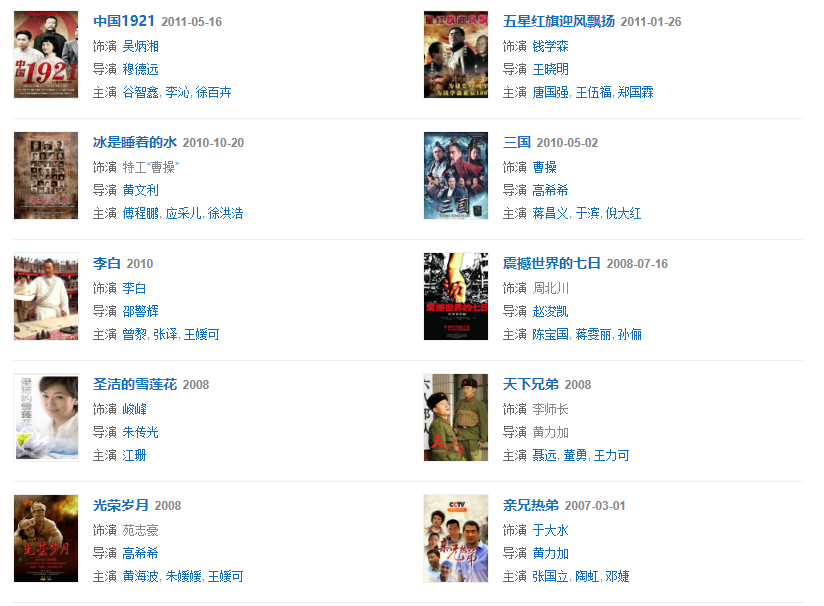Open the 中国1921 title link
The width and height of the screenshot is (824, 606).
click(124, 21)
